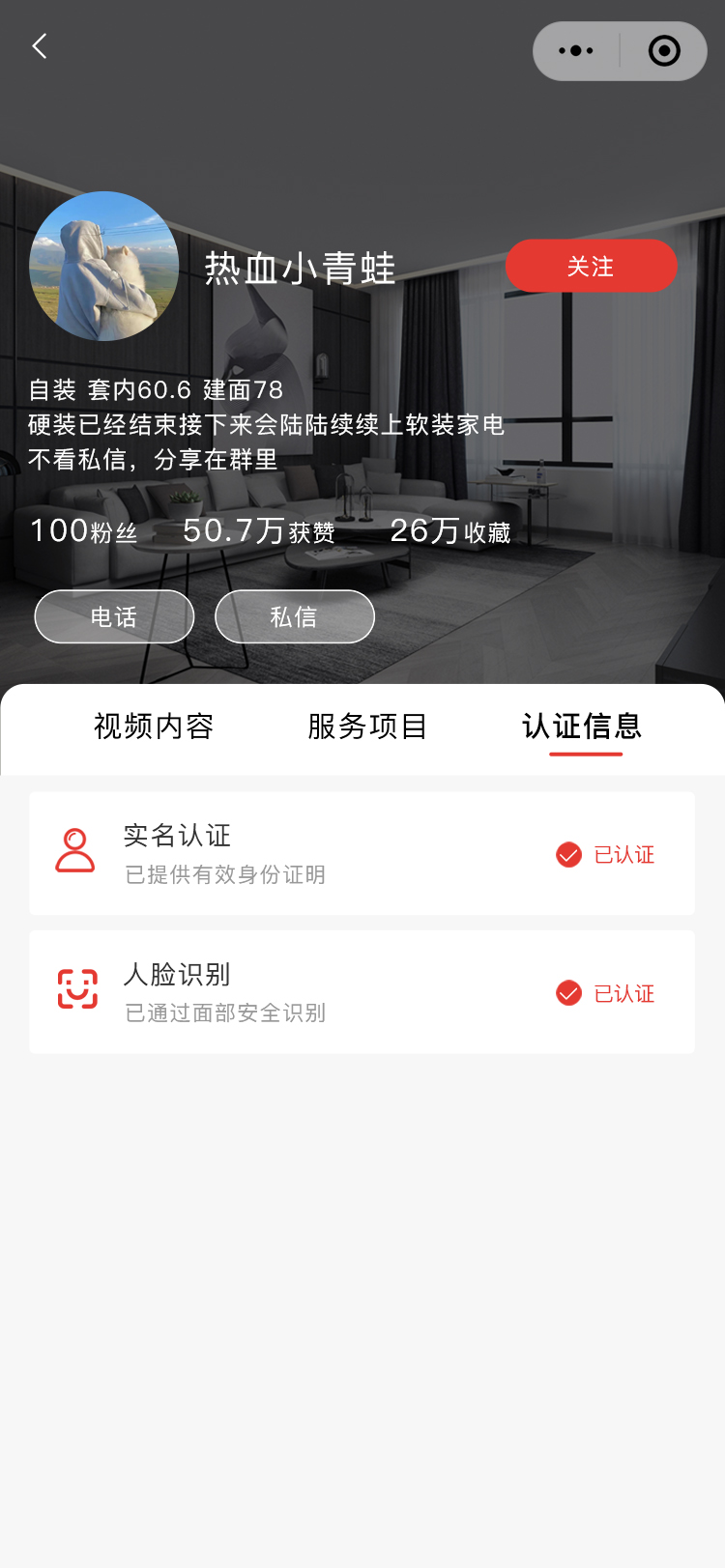Send a private message via 私信
This screenshot has height=1568, width=725.
(x=294, y=616)
